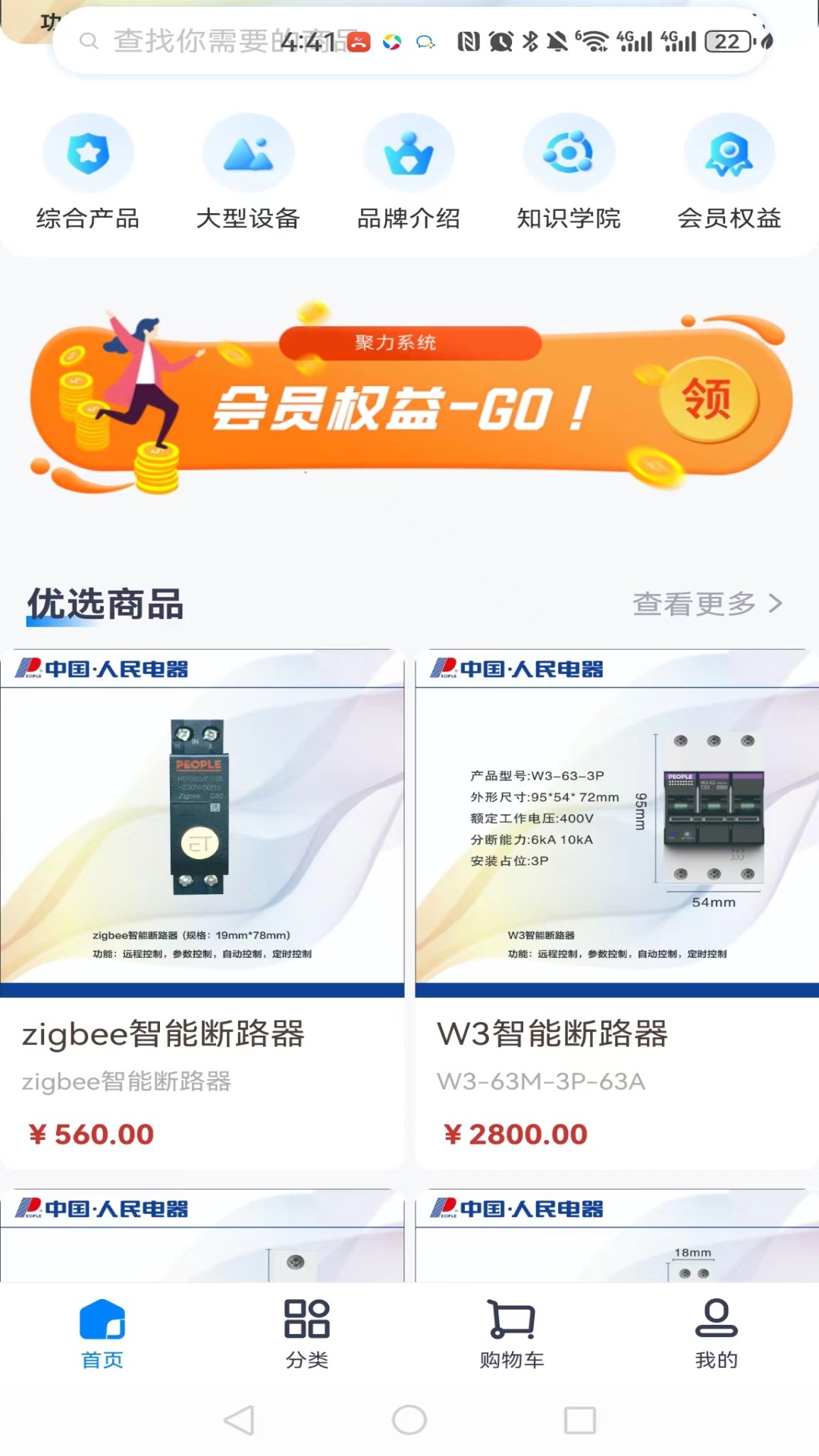
Task: Switch to the 分类 tab
Action: 307,1333
